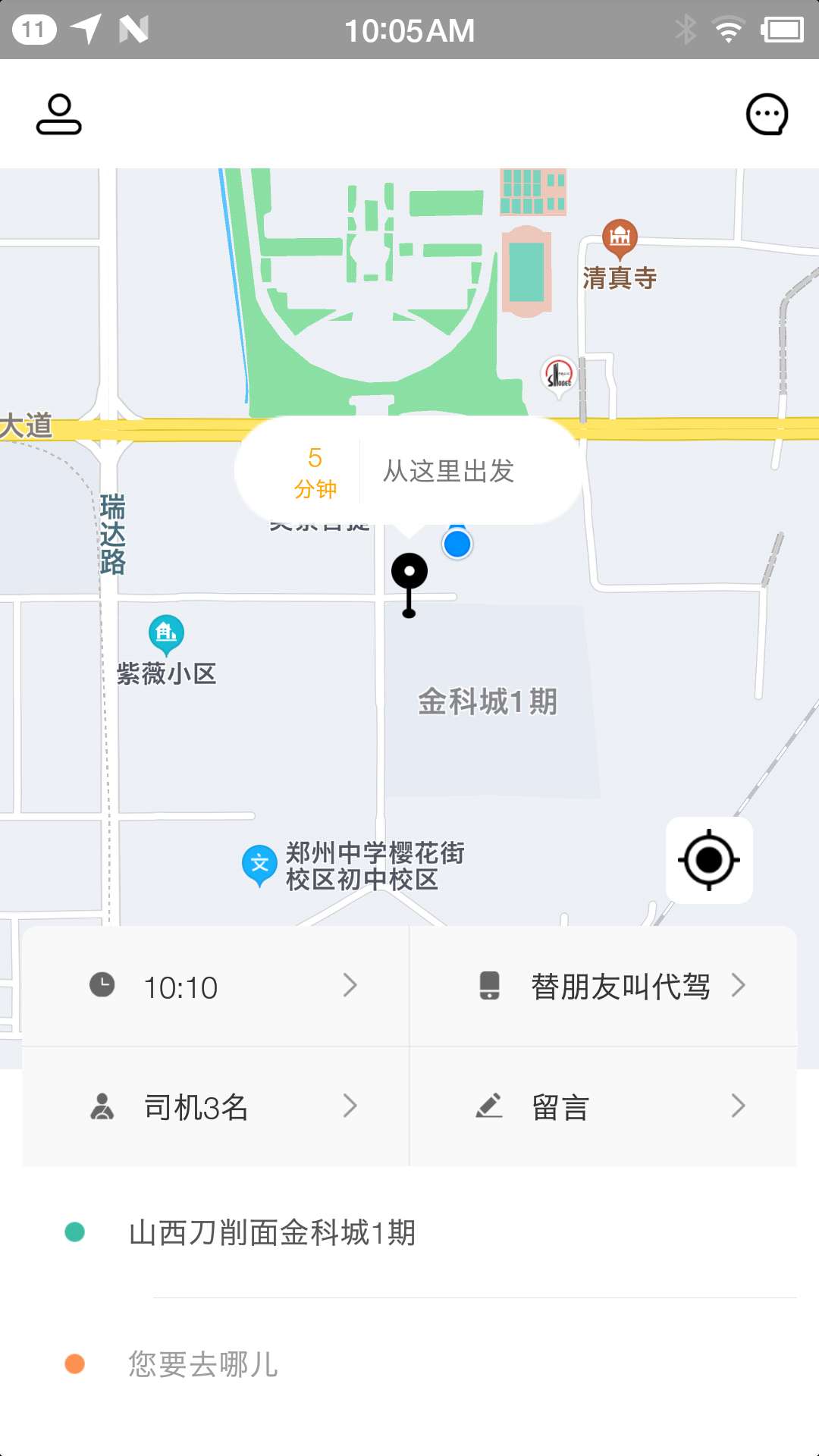Enter destination in 您要去哪儿
This screenshot has height=1456, width=819.
409,1364
